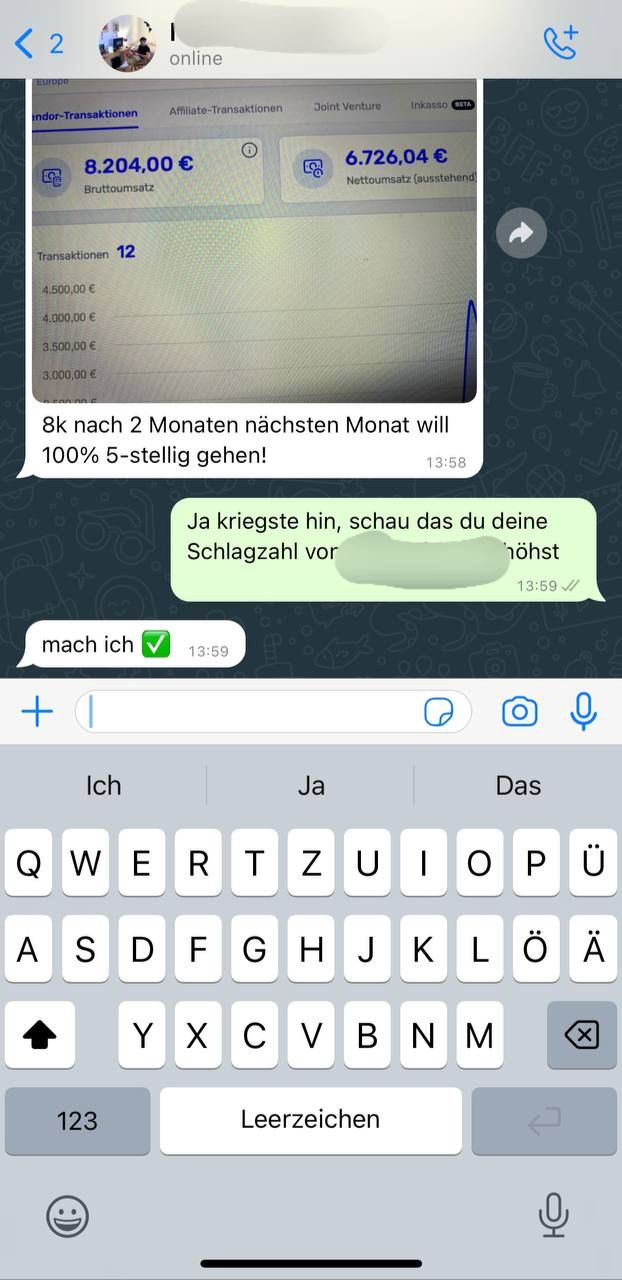Insert the suggested word "Ich"

(103, 786)
